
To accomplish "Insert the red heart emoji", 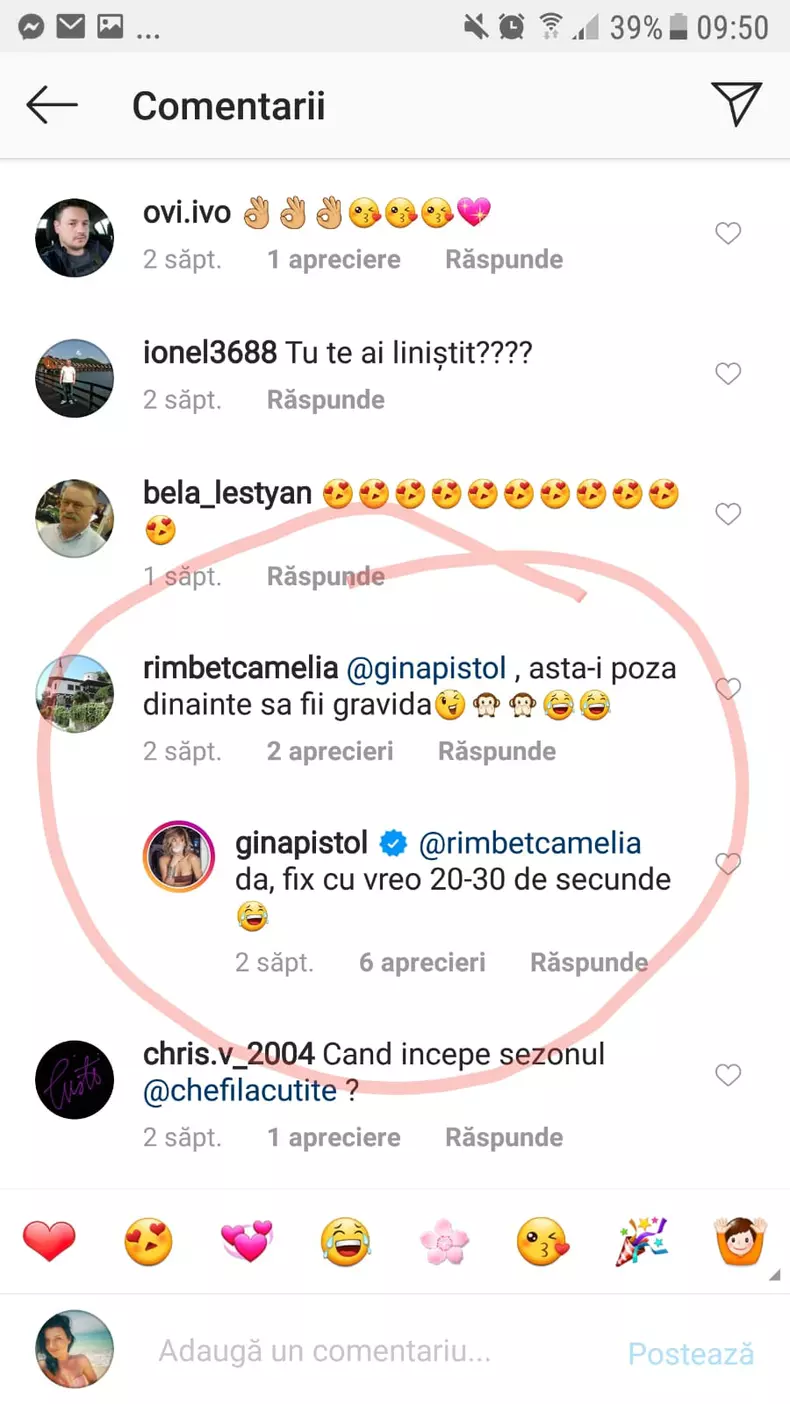I will click(x=49, y=1242).
